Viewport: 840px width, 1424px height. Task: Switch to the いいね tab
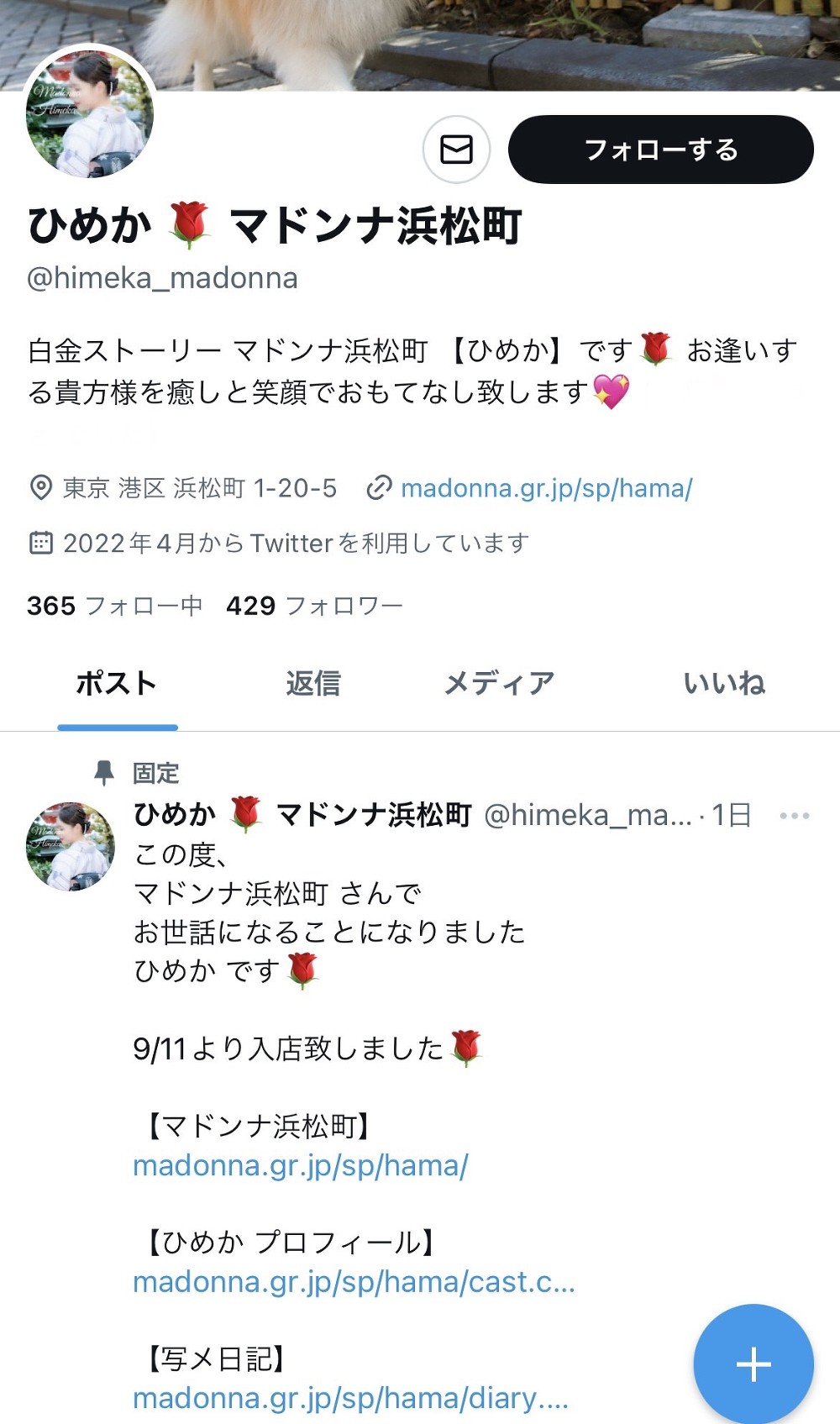click(x=724, y=683)
